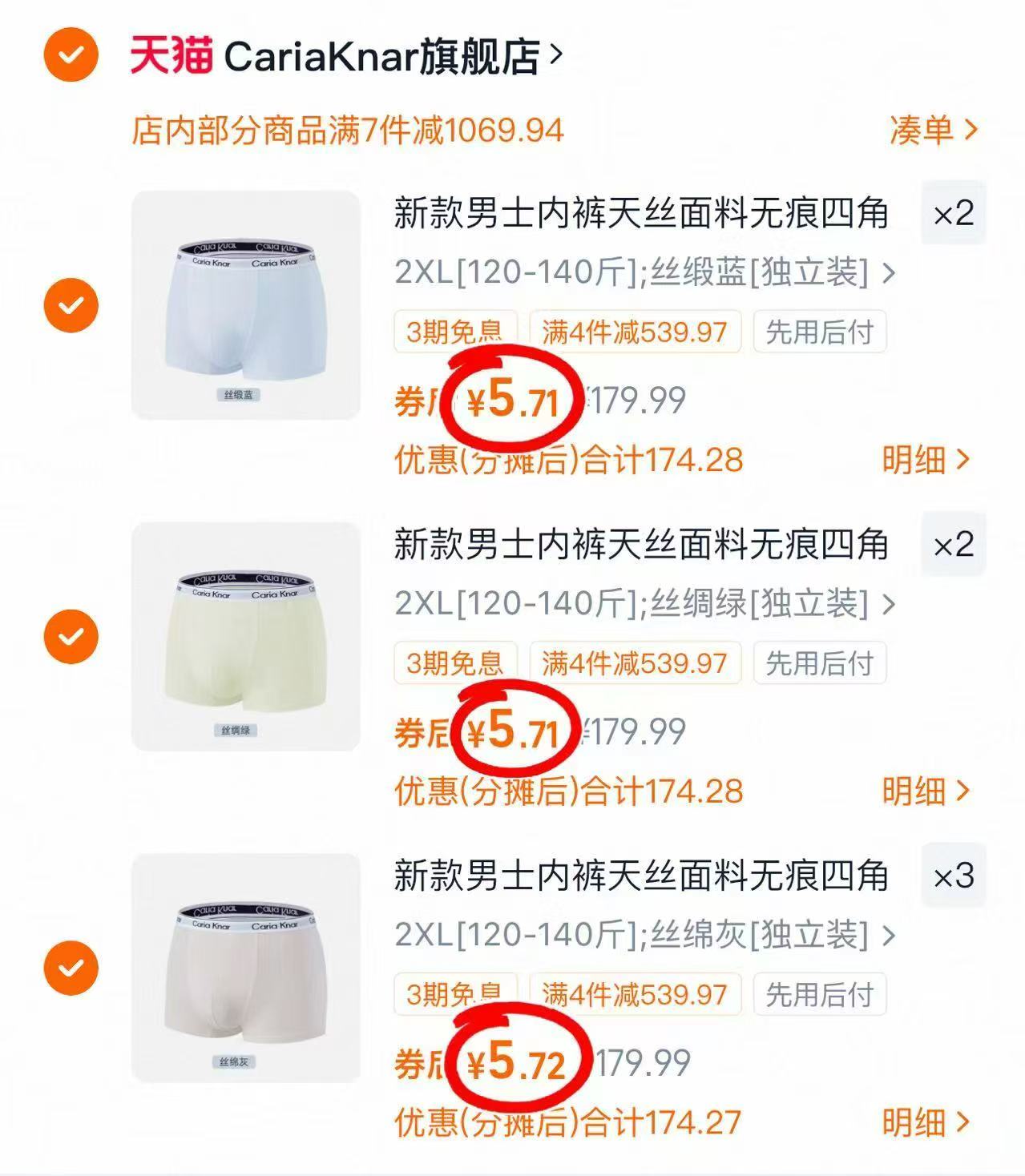
Task: Click the 3期免息 tag on 丝绵灰 item
Action: [452, 995]
